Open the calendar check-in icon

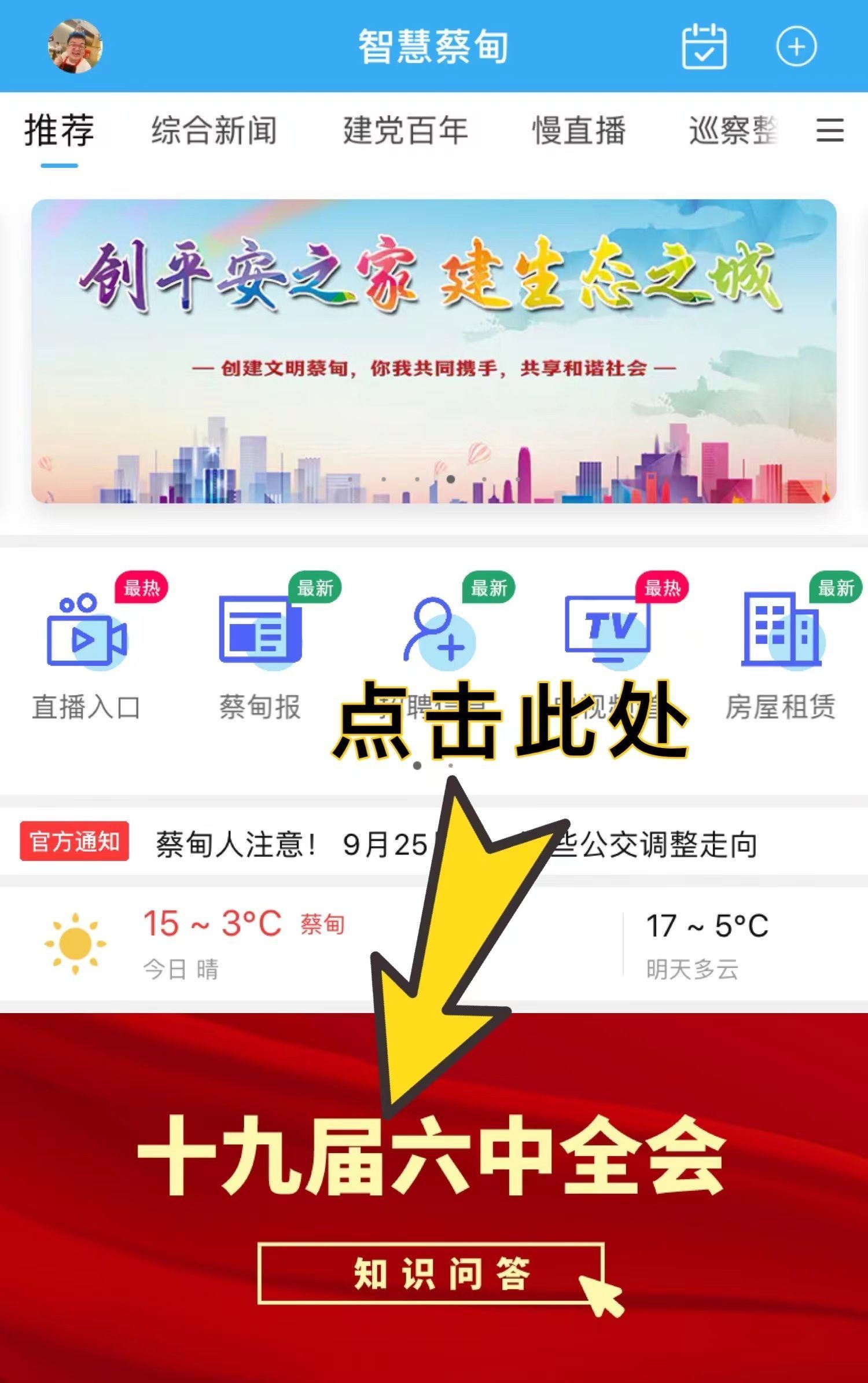(x=704, y=46)
